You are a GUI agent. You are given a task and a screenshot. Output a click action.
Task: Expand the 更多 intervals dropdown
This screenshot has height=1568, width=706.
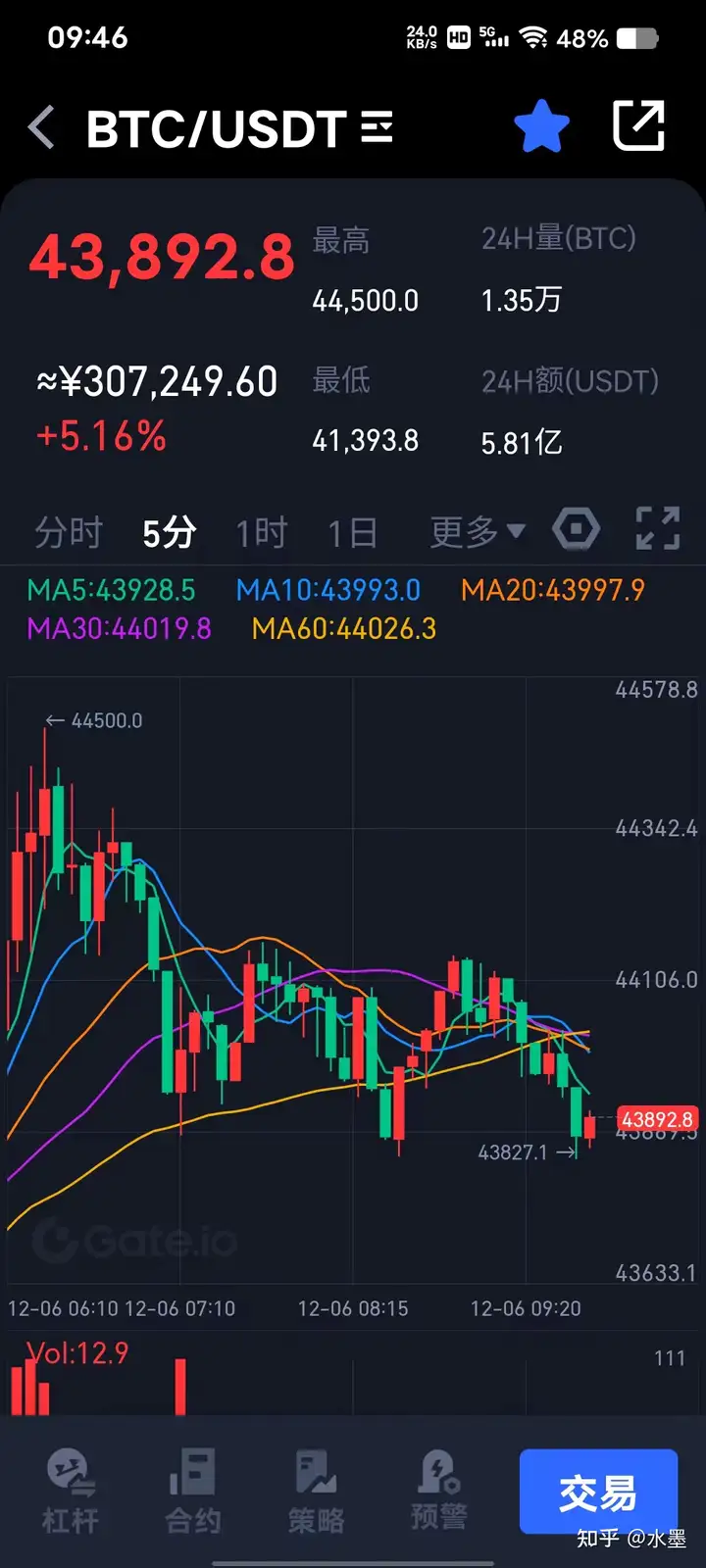click(x=478, y=531)
